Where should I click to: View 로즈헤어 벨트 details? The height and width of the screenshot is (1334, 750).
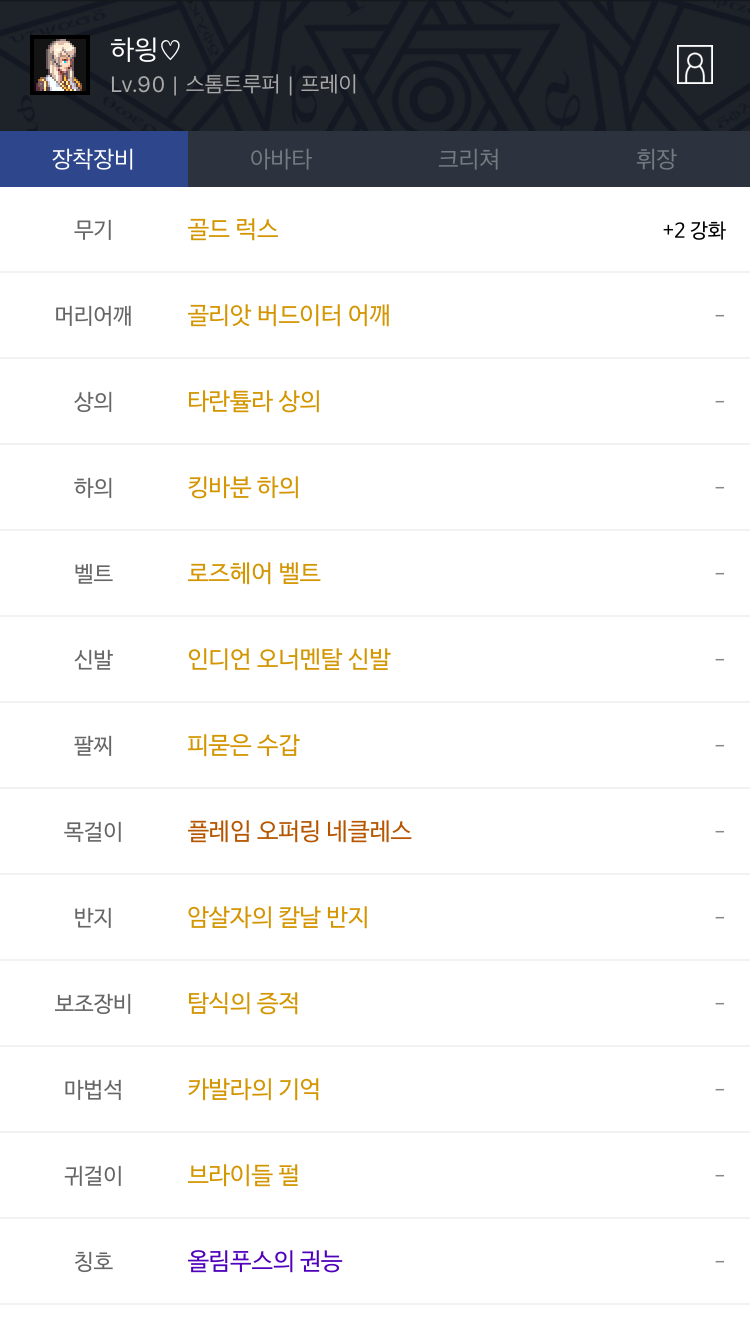pyautogui.click(x=254, y=573)
